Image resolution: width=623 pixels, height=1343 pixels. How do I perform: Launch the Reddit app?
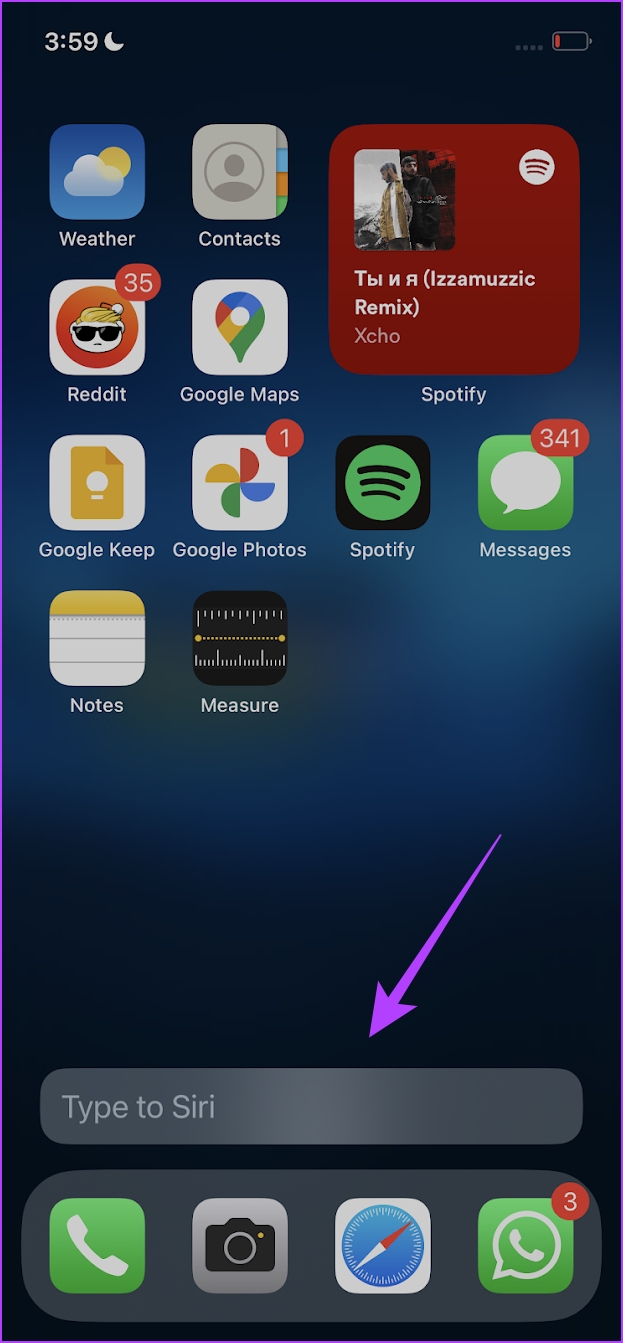97,327
